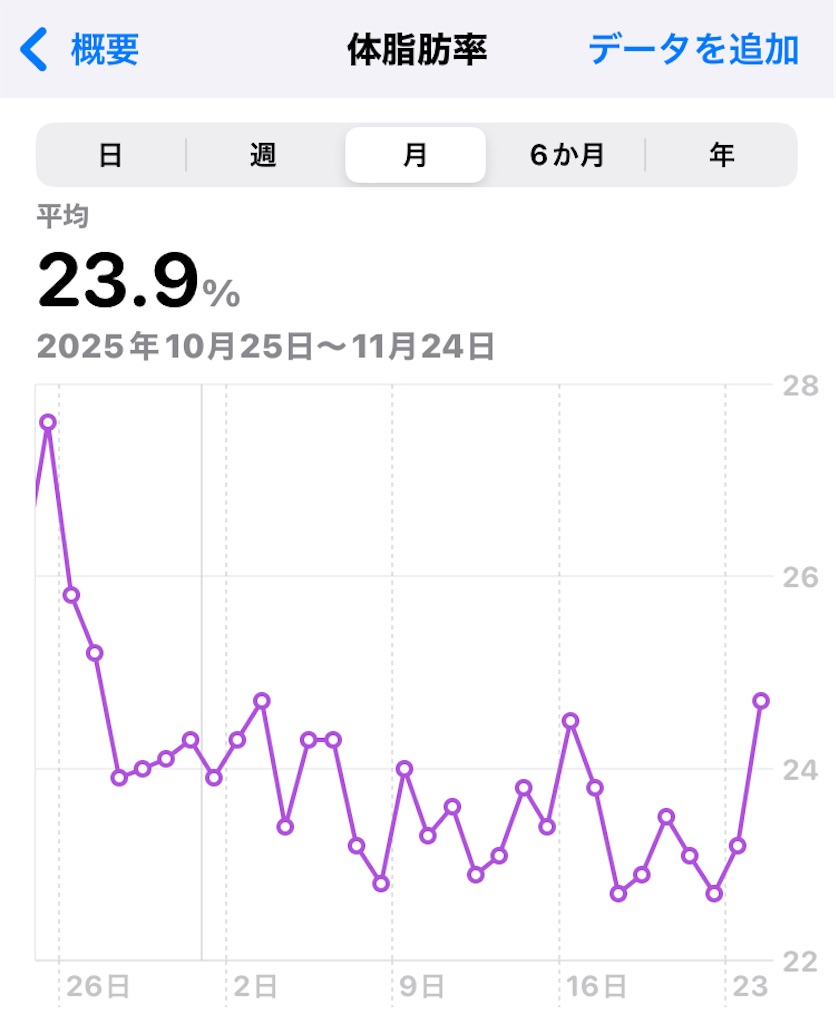Viewport: 836px width, 1024px height.
Task: Switch to the 日 view
Action: click(x=111, y=155)
